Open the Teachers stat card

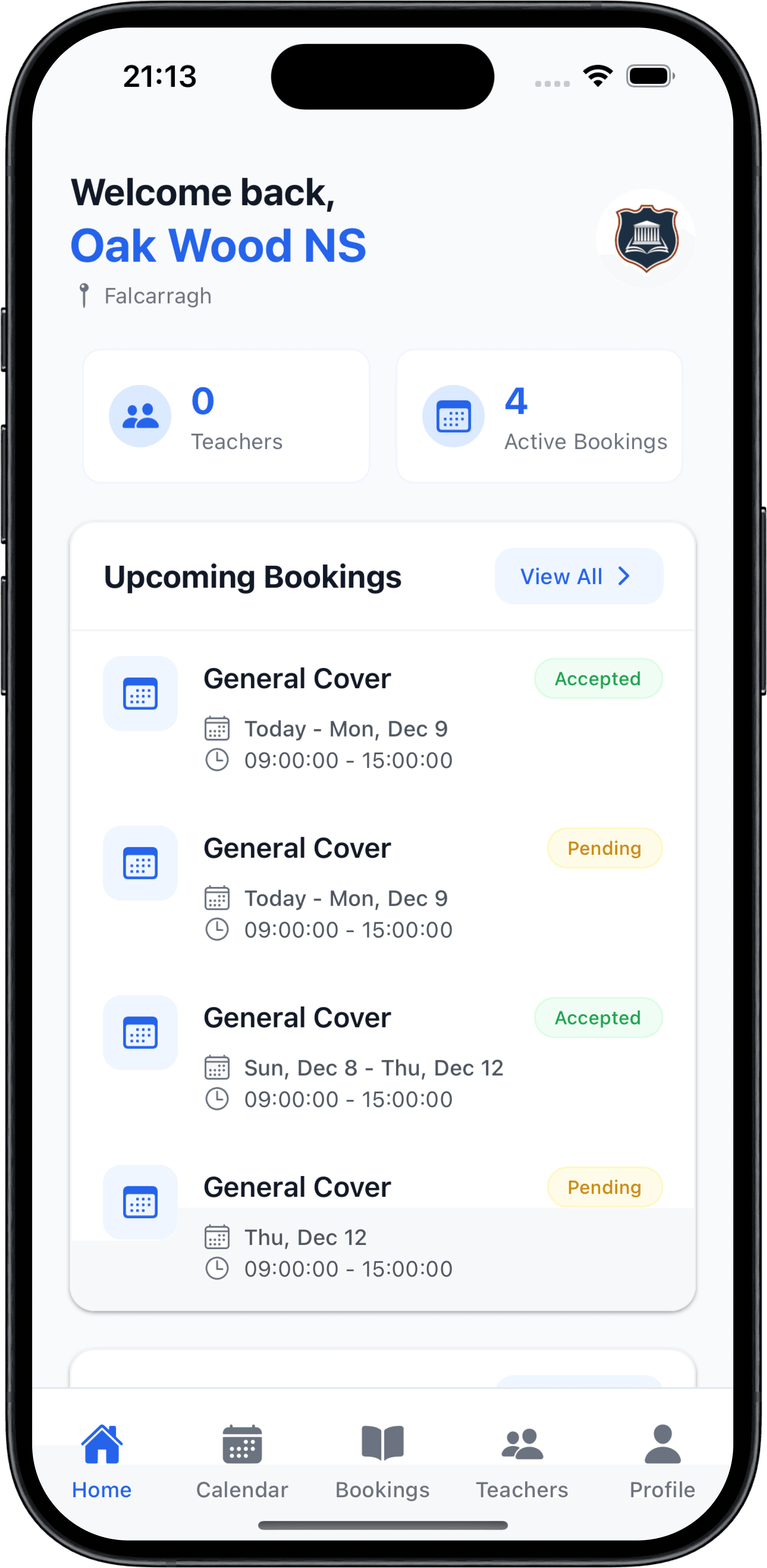226,416
